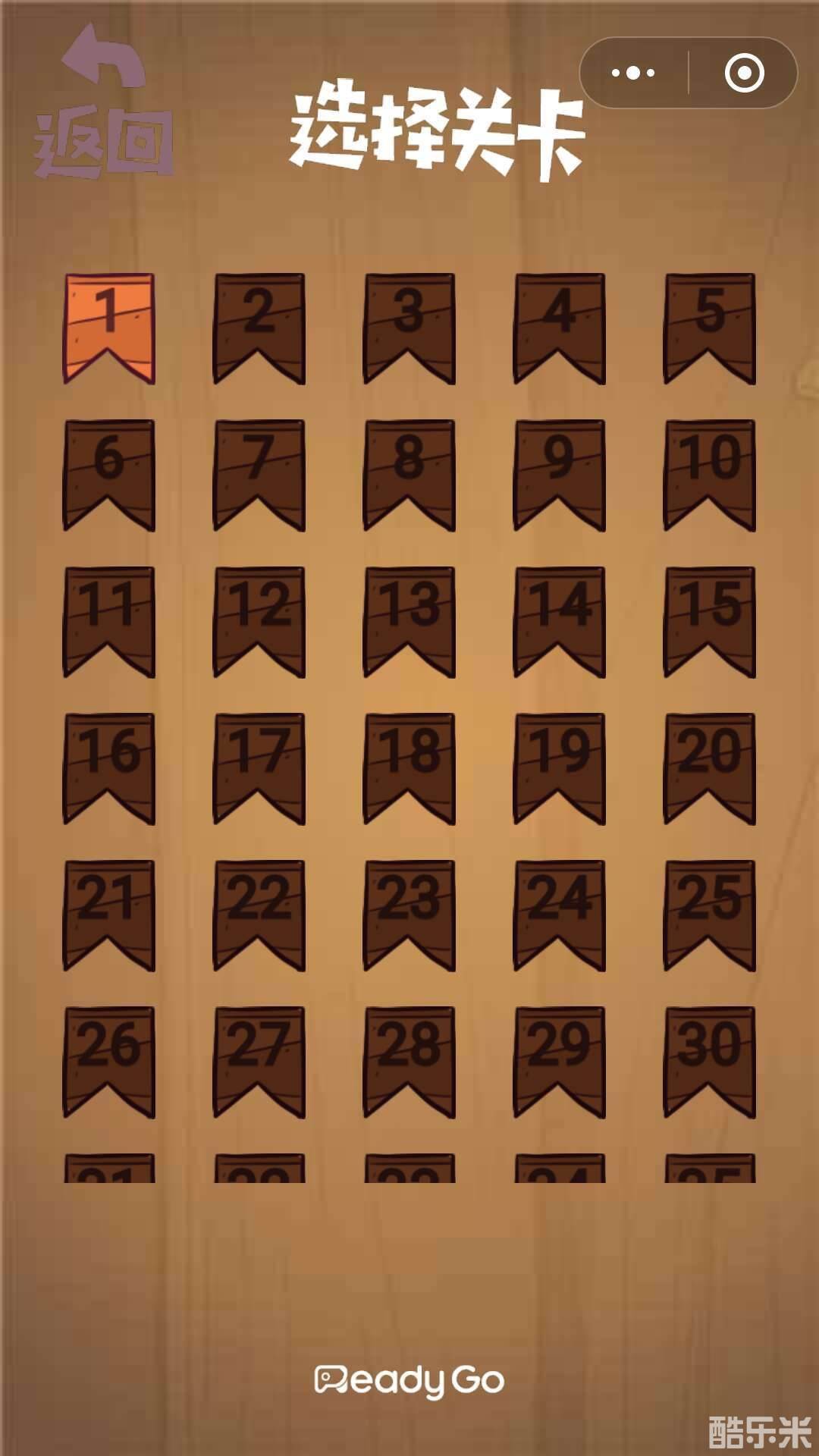Go back with the 返回 arrow
Image resolution: width=819 pixels, height=1456 pixels.
tap(104, 102)
